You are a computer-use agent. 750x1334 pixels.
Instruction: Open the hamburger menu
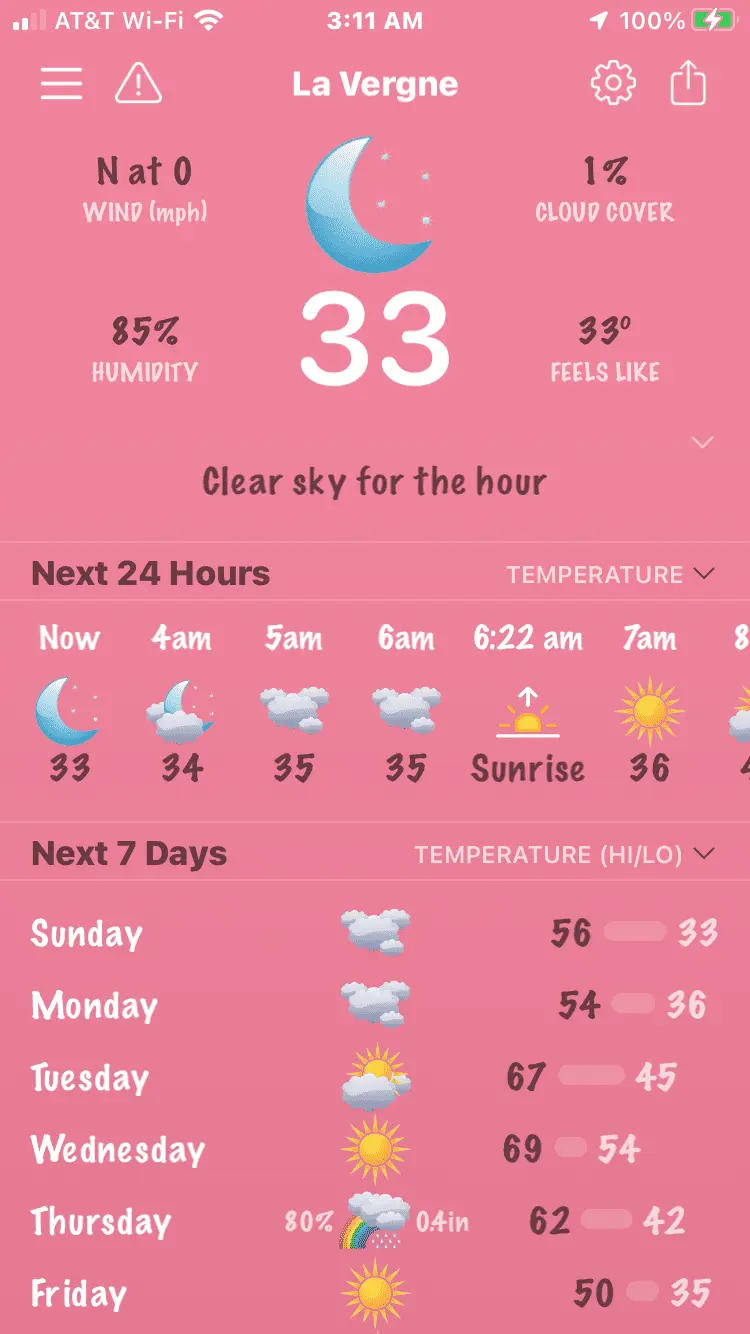point(61,84)
